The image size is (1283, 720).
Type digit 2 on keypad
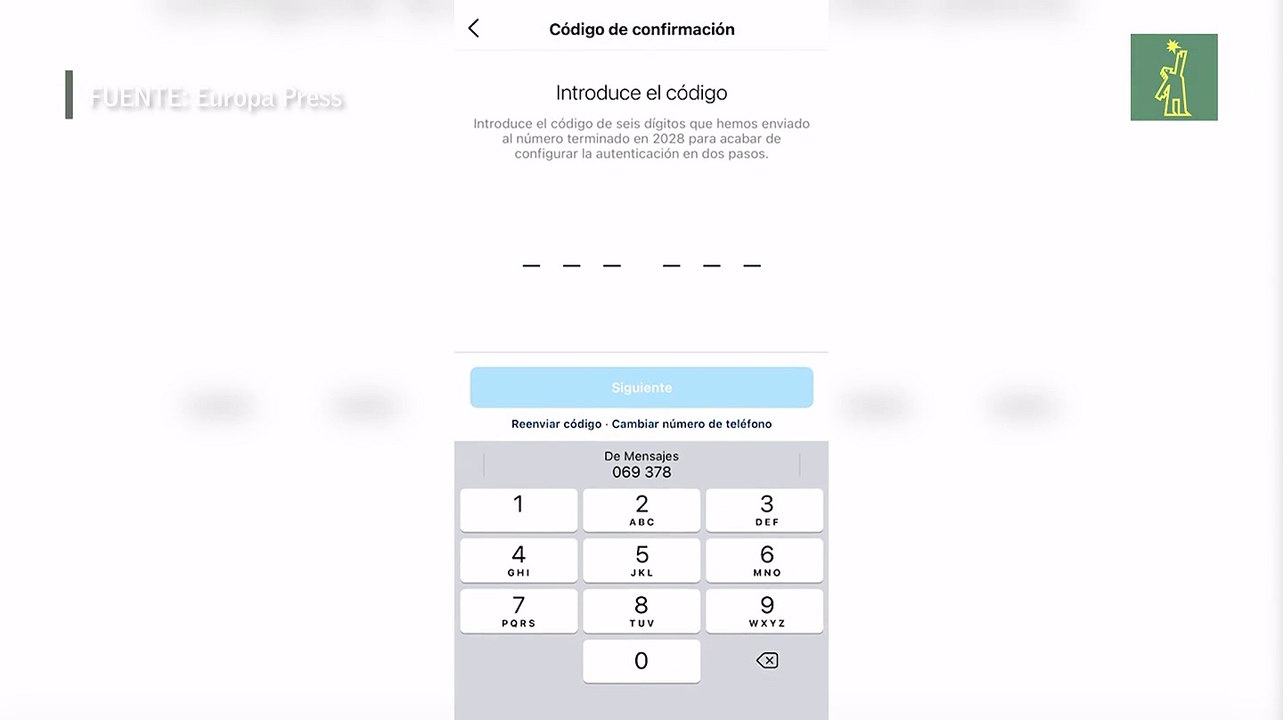tap(641, 510)
